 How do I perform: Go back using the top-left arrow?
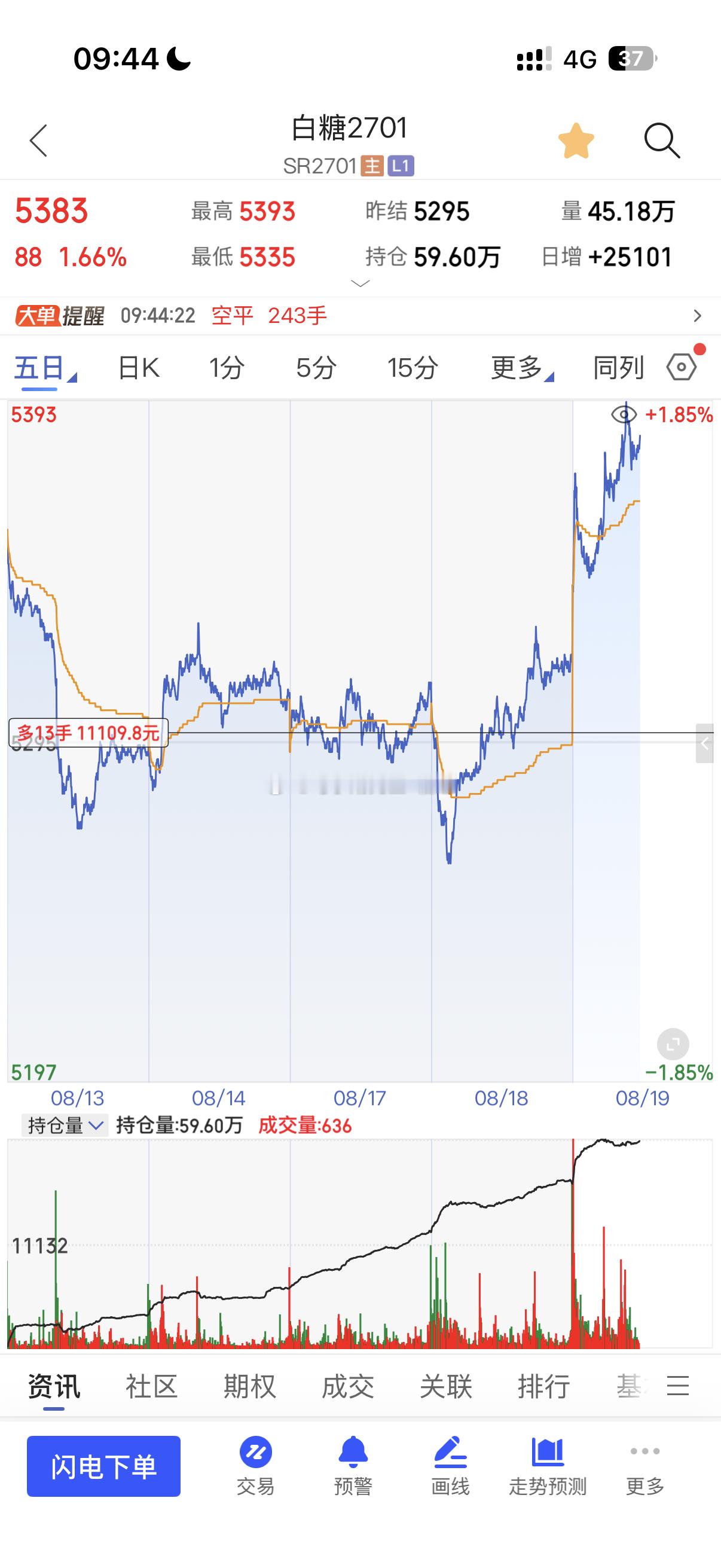point(38,141)
